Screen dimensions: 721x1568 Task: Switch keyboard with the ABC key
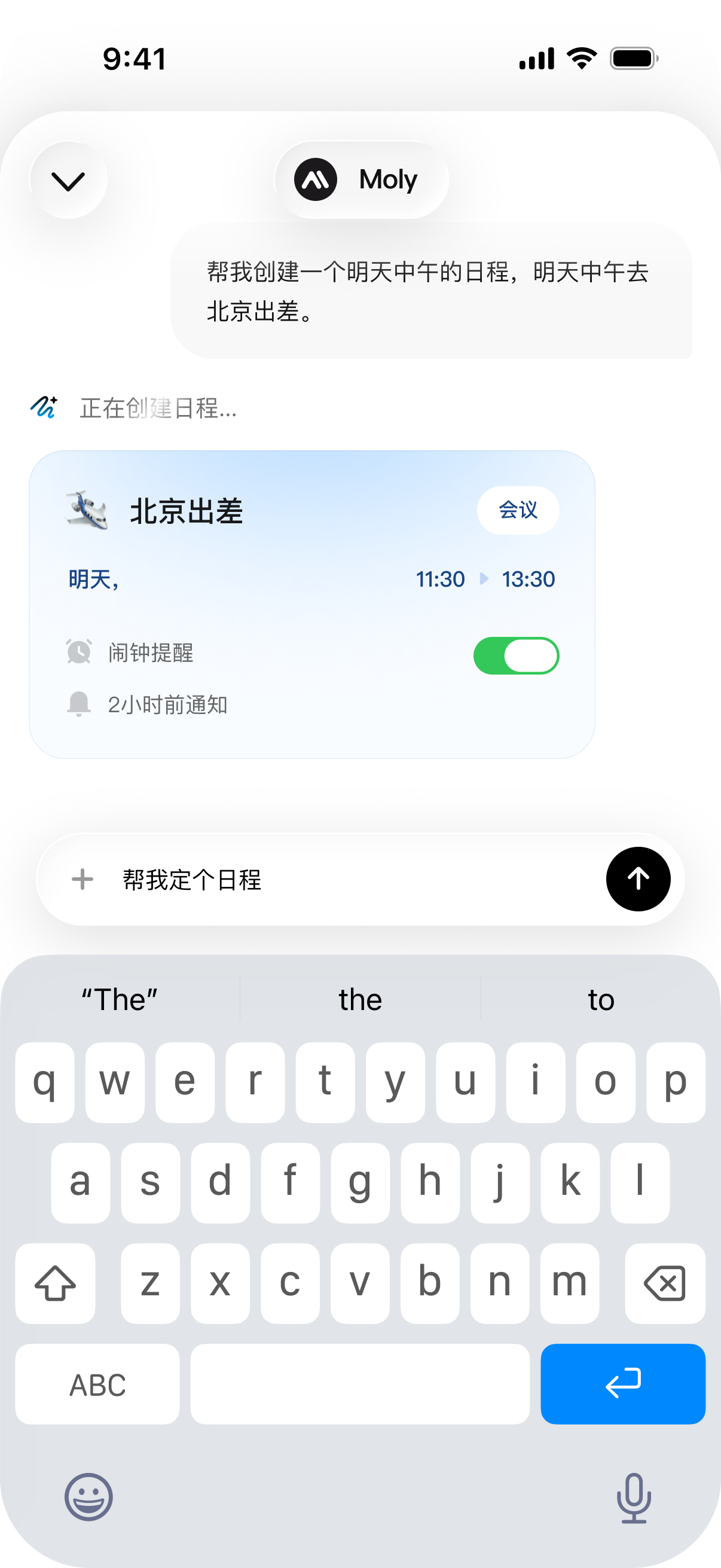pyautogui.click(x=97, y=1384)
